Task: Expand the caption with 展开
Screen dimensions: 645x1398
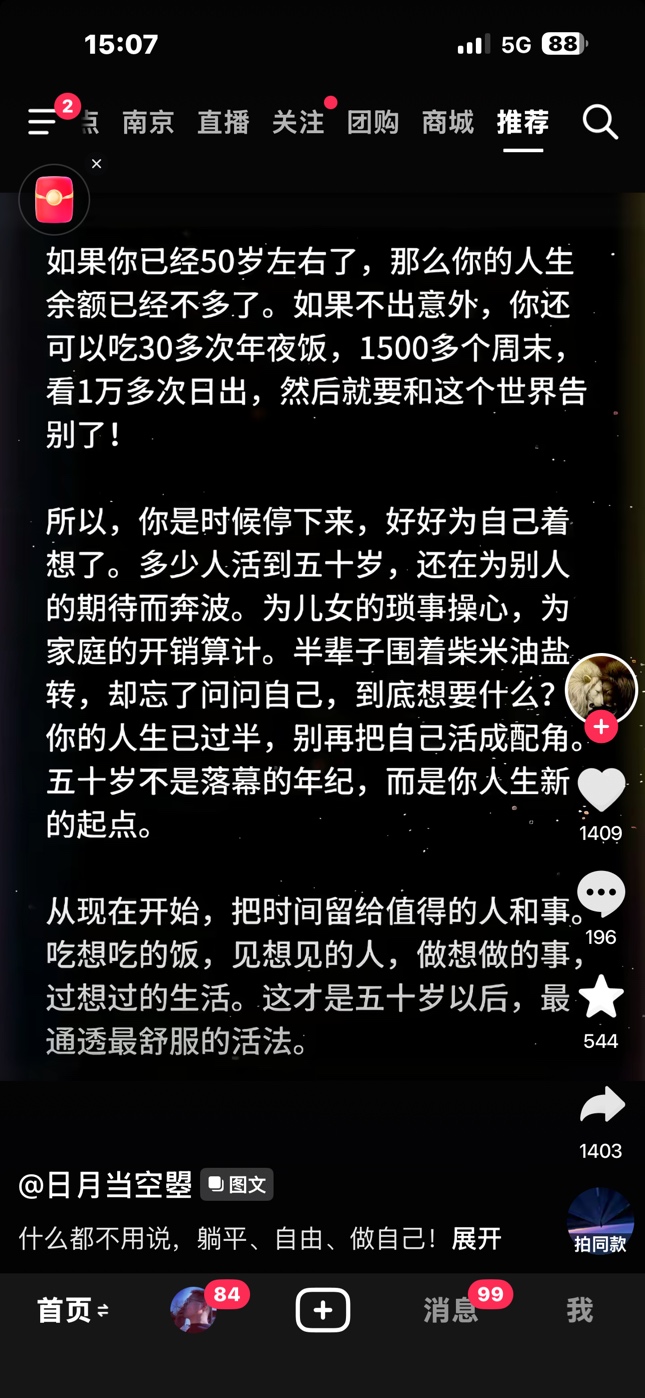Action: coord(476,1239)
